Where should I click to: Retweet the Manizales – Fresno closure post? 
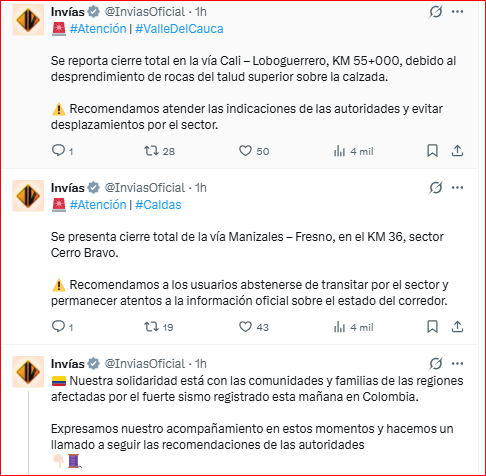tap(158, 327)
